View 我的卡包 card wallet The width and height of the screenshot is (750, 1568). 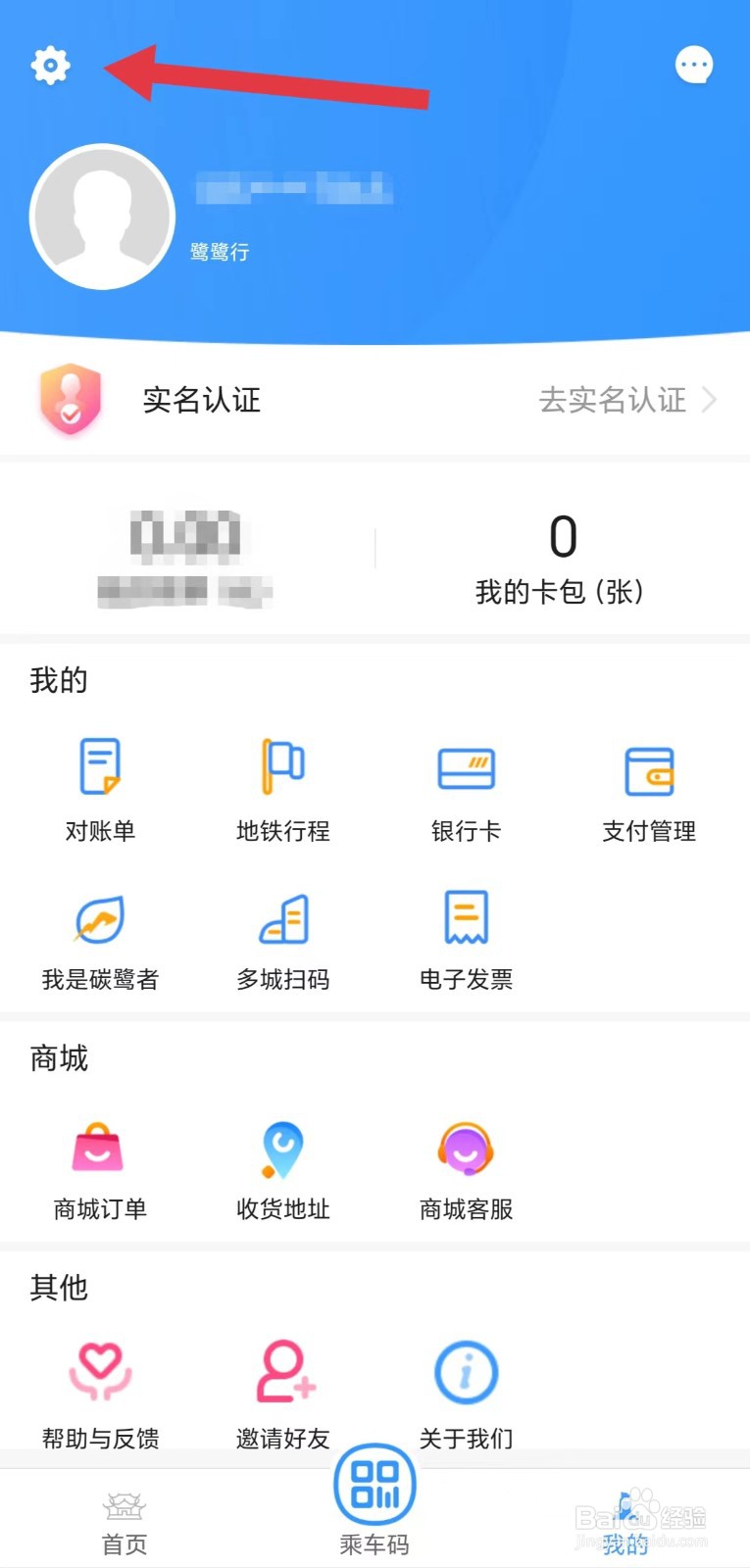561,559
